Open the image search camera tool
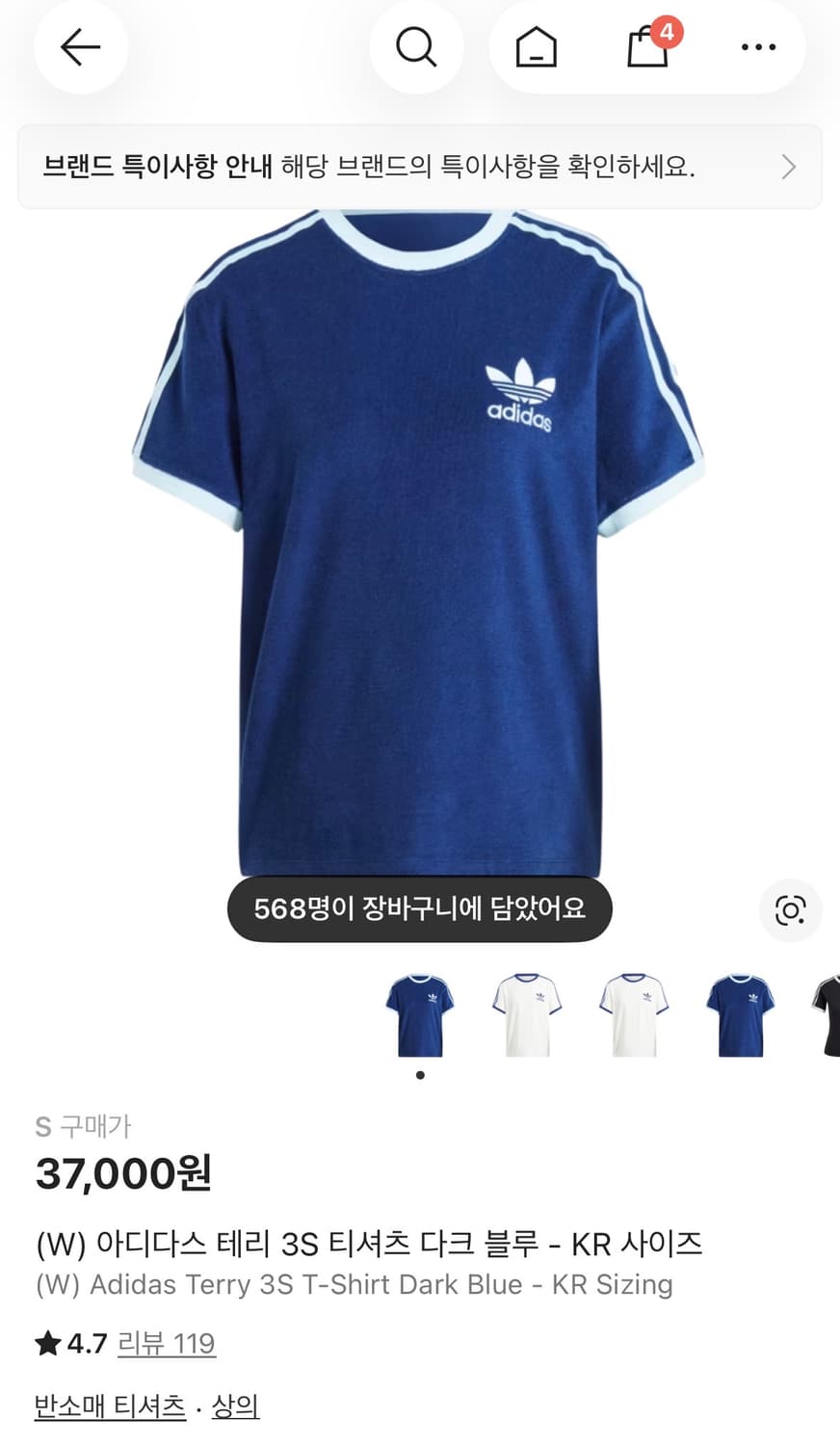Image resolution: width=840 pixels, height=1445 pixels. (790, 909)
